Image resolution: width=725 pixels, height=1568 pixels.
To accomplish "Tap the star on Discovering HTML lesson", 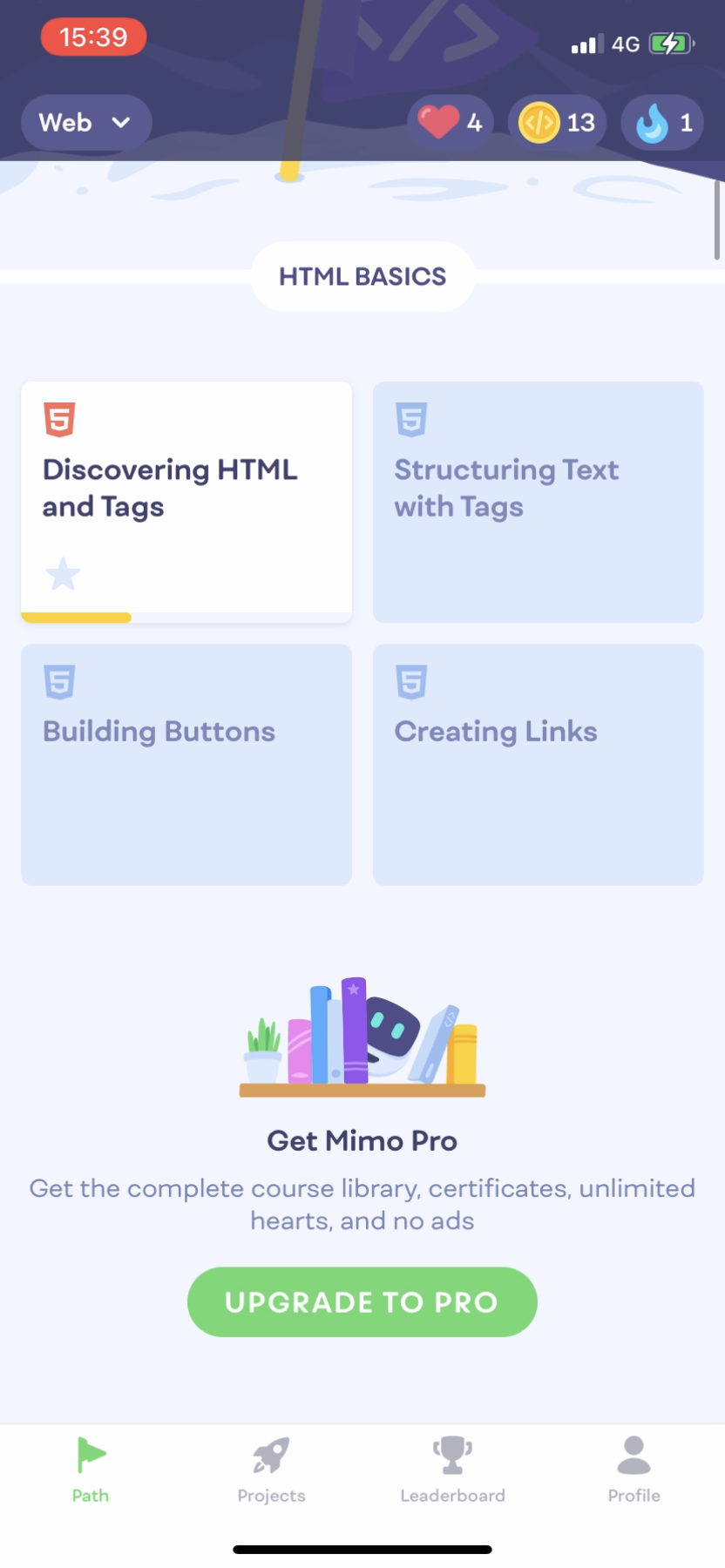I will click(63, 574).
